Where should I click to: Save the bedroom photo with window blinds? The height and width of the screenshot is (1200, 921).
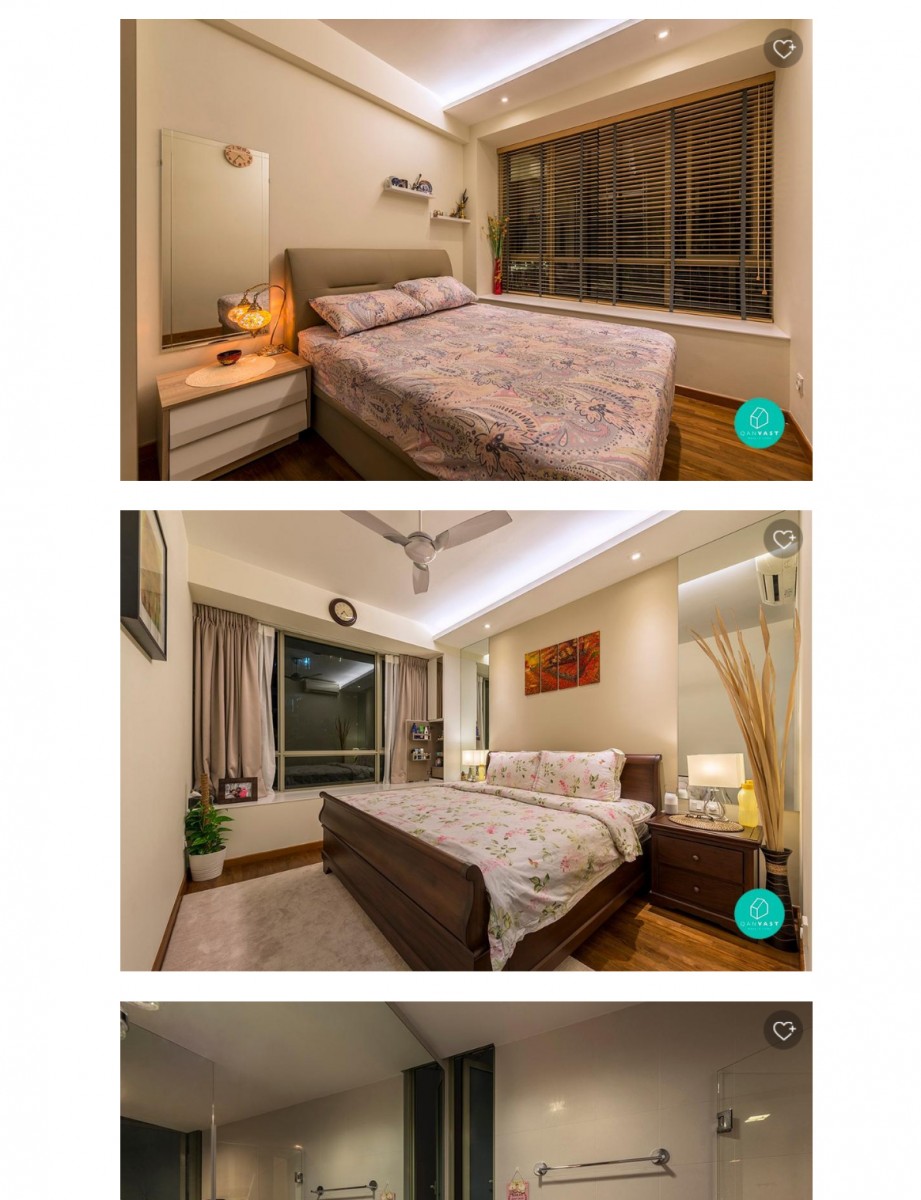783,48
